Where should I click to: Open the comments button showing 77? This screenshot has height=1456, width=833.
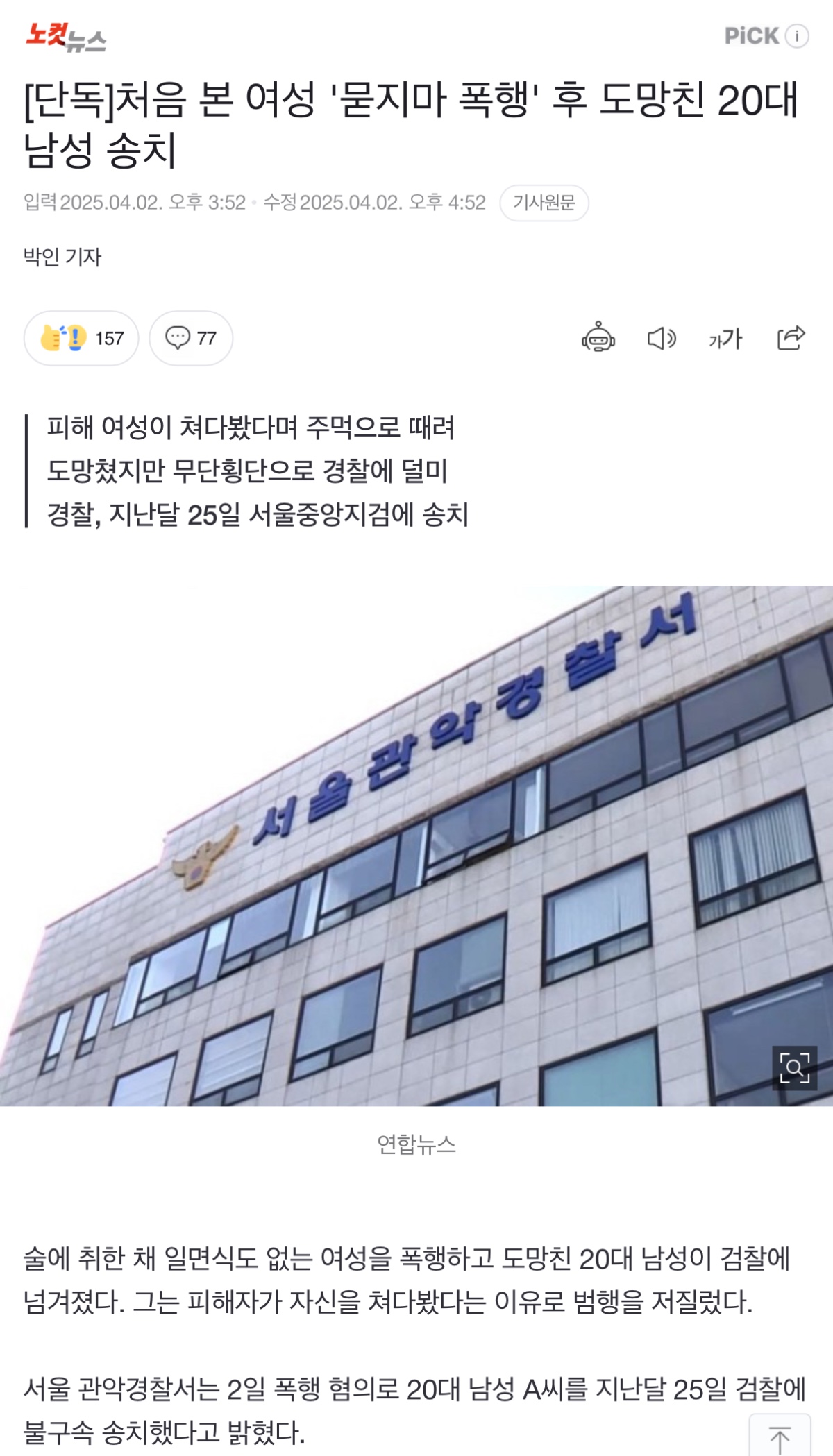pyautogui.click(x=191, y=338)
